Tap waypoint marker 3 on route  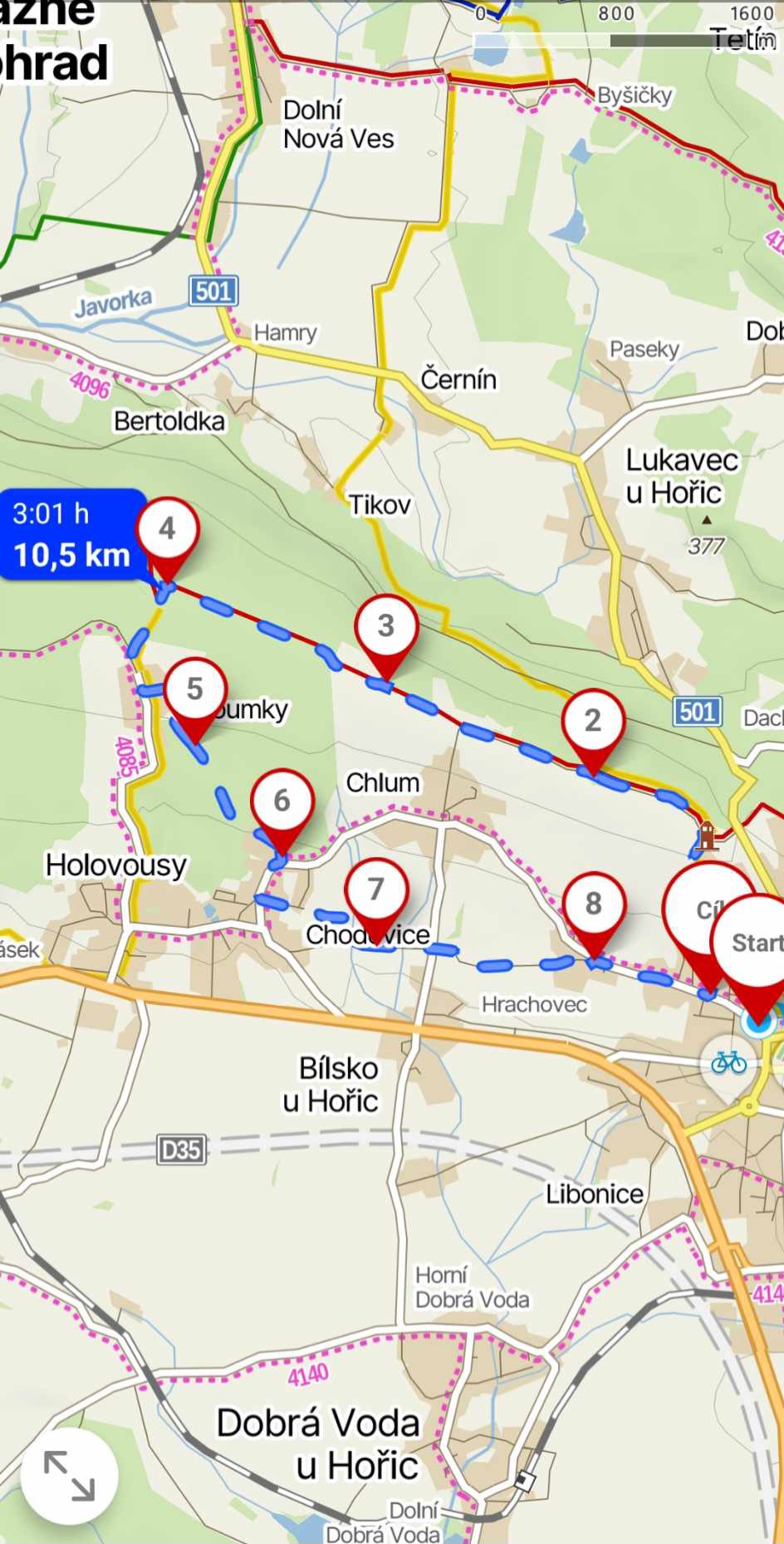tap(386, 626)
